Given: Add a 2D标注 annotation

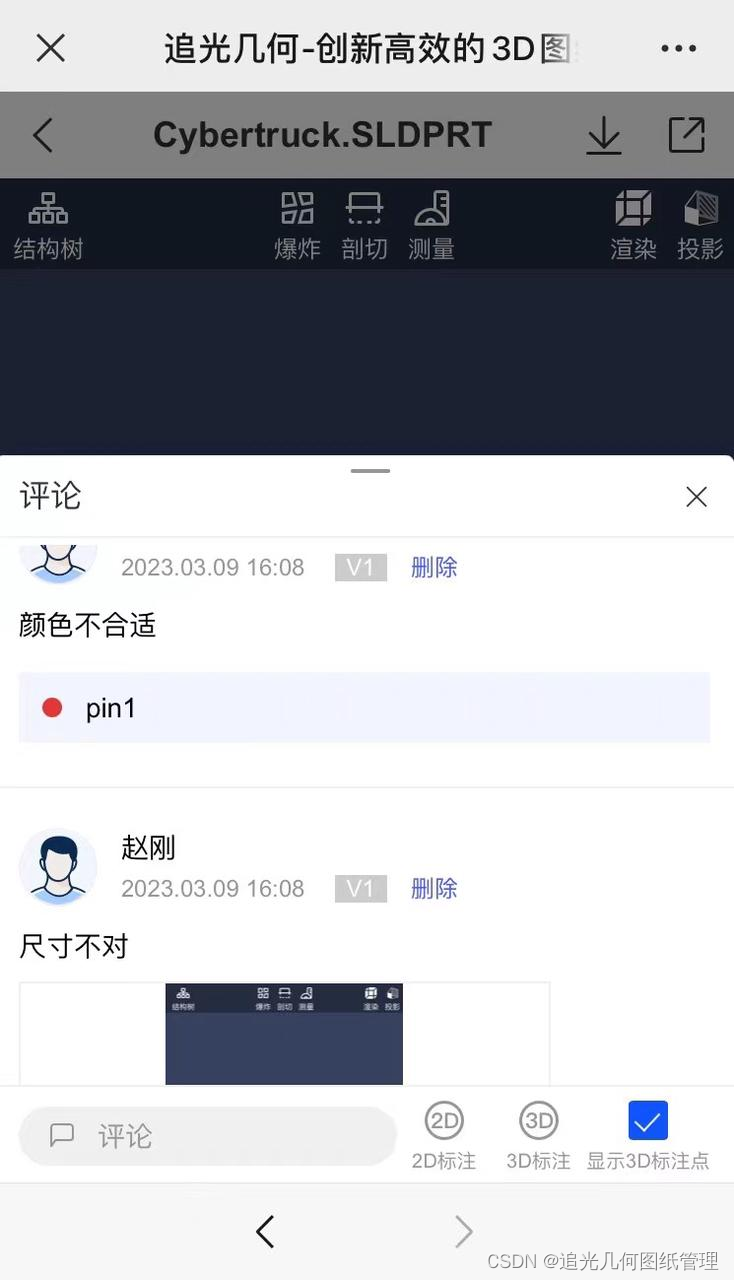Looking at the screenshot, I should pos(444,1135).
